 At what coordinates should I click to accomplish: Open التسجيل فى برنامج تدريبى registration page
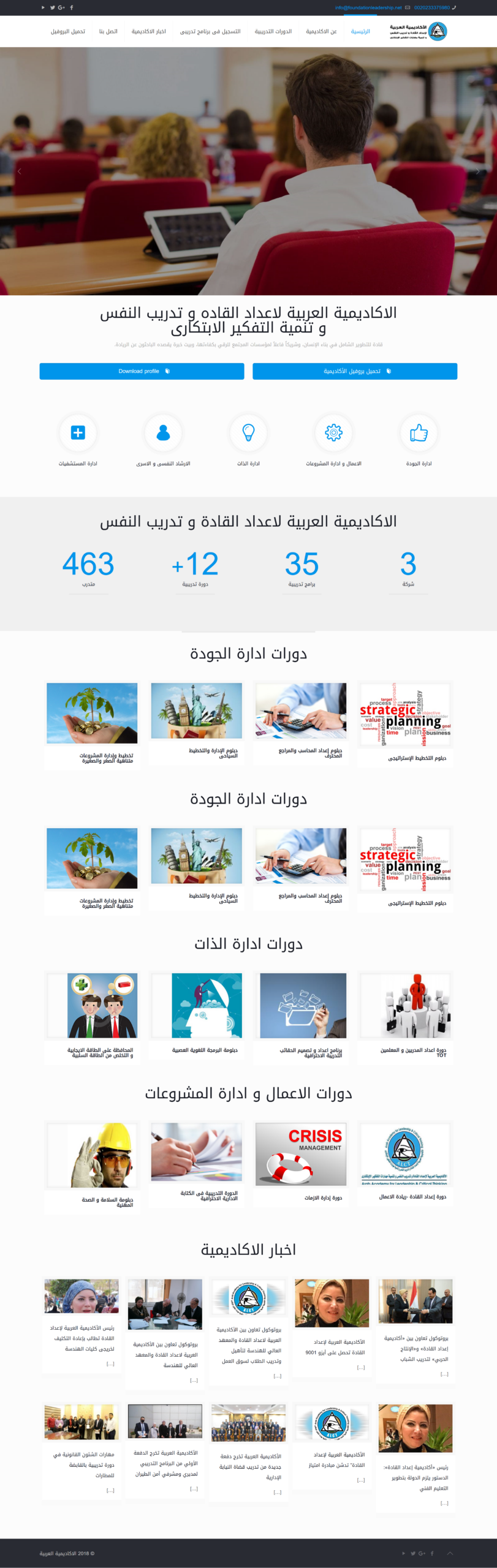pyautogui.click(x=210, y=31)
